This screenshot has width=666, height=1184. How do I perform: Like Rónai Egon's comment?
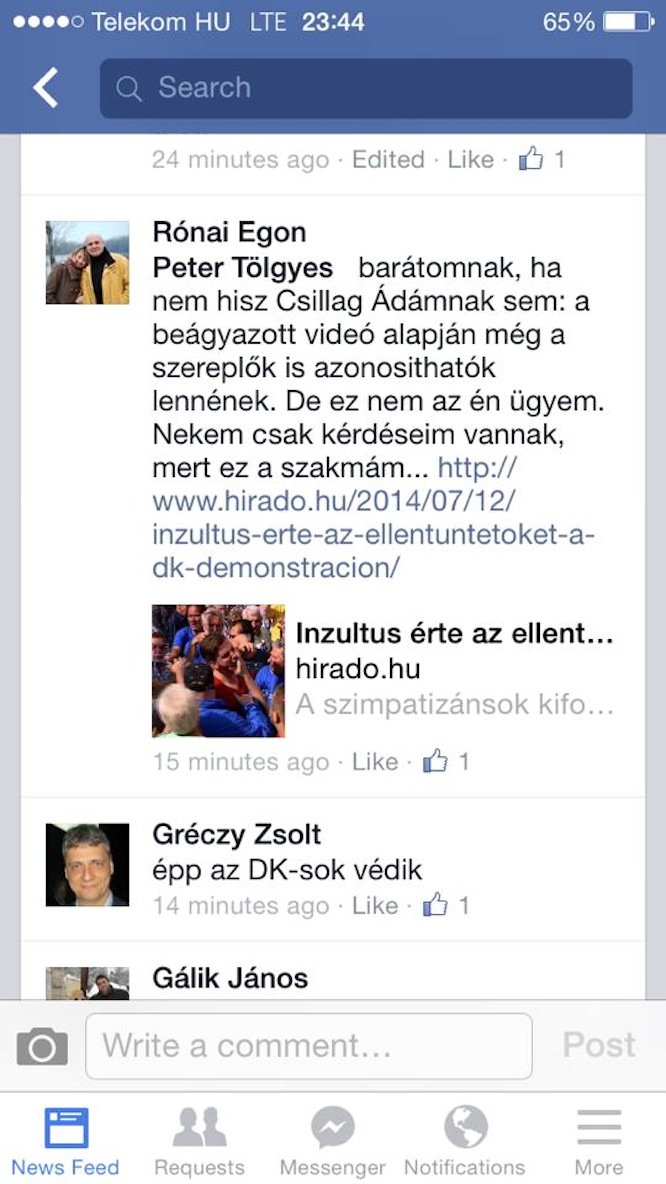click(375, 762)
